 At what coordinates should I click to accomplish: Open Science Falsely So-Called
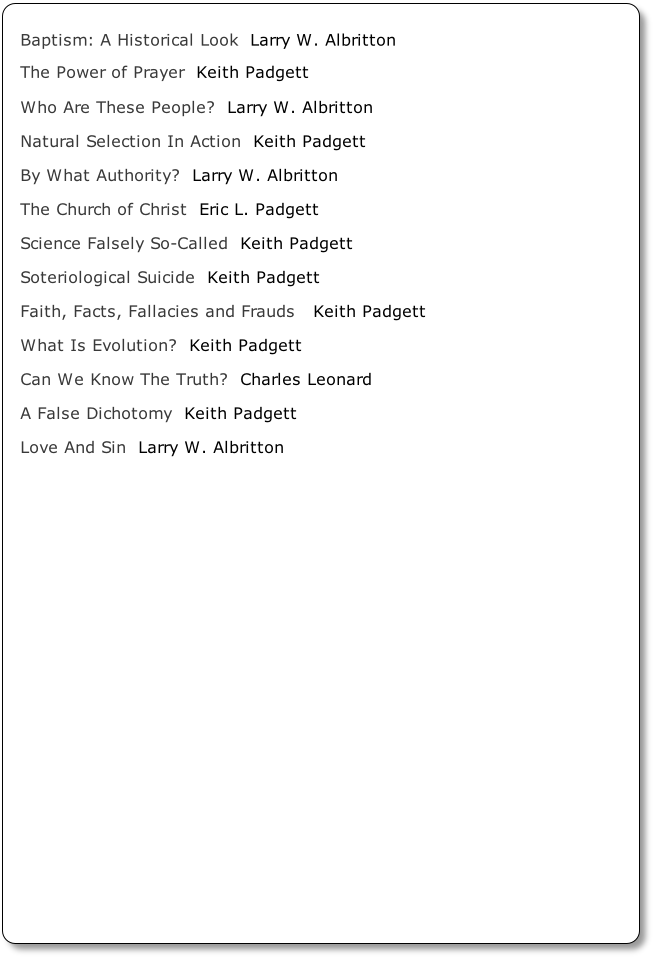point(124,243)
